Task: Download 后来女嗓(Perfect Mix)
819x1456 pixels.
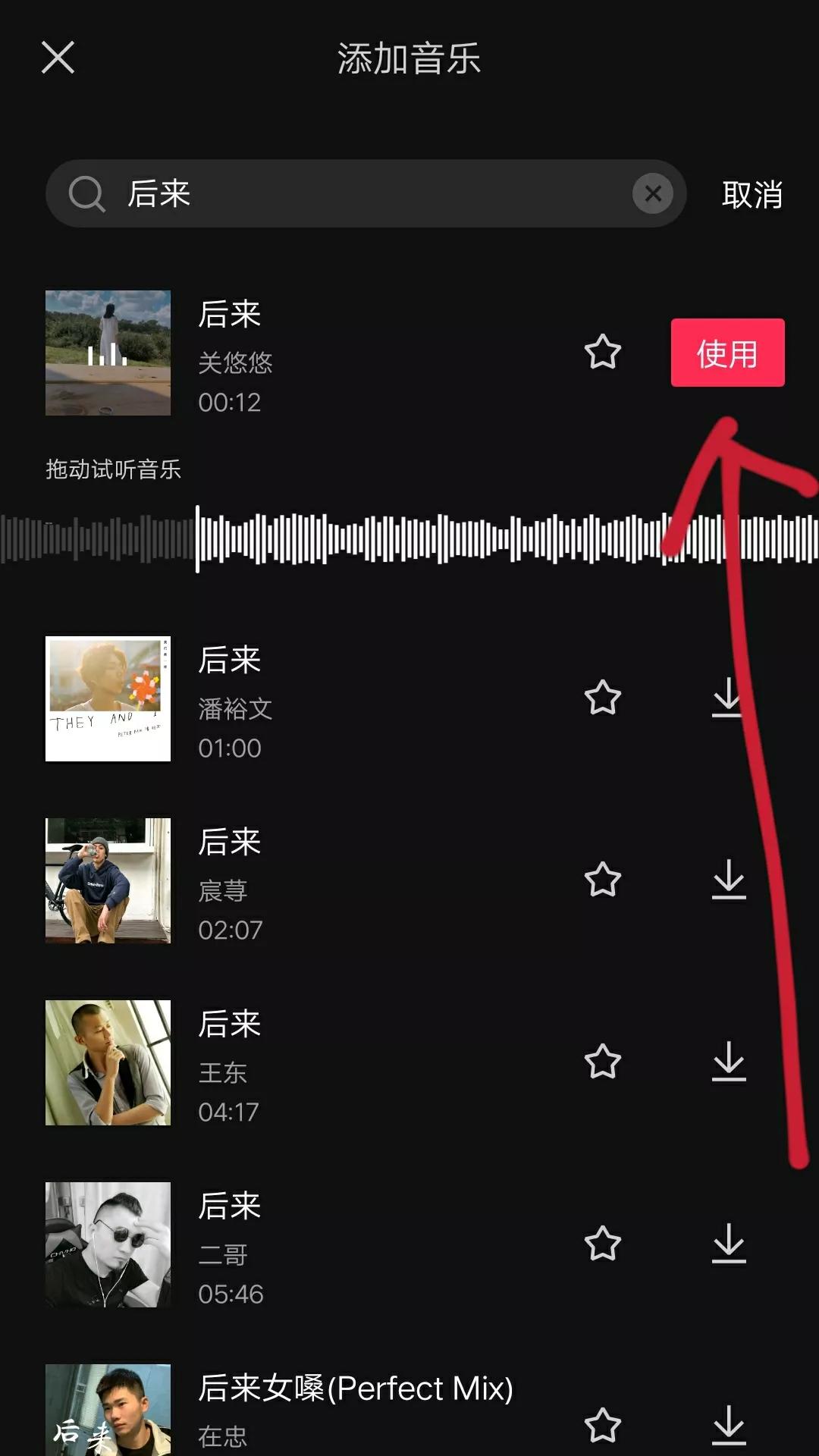Action: [729, 1426]
